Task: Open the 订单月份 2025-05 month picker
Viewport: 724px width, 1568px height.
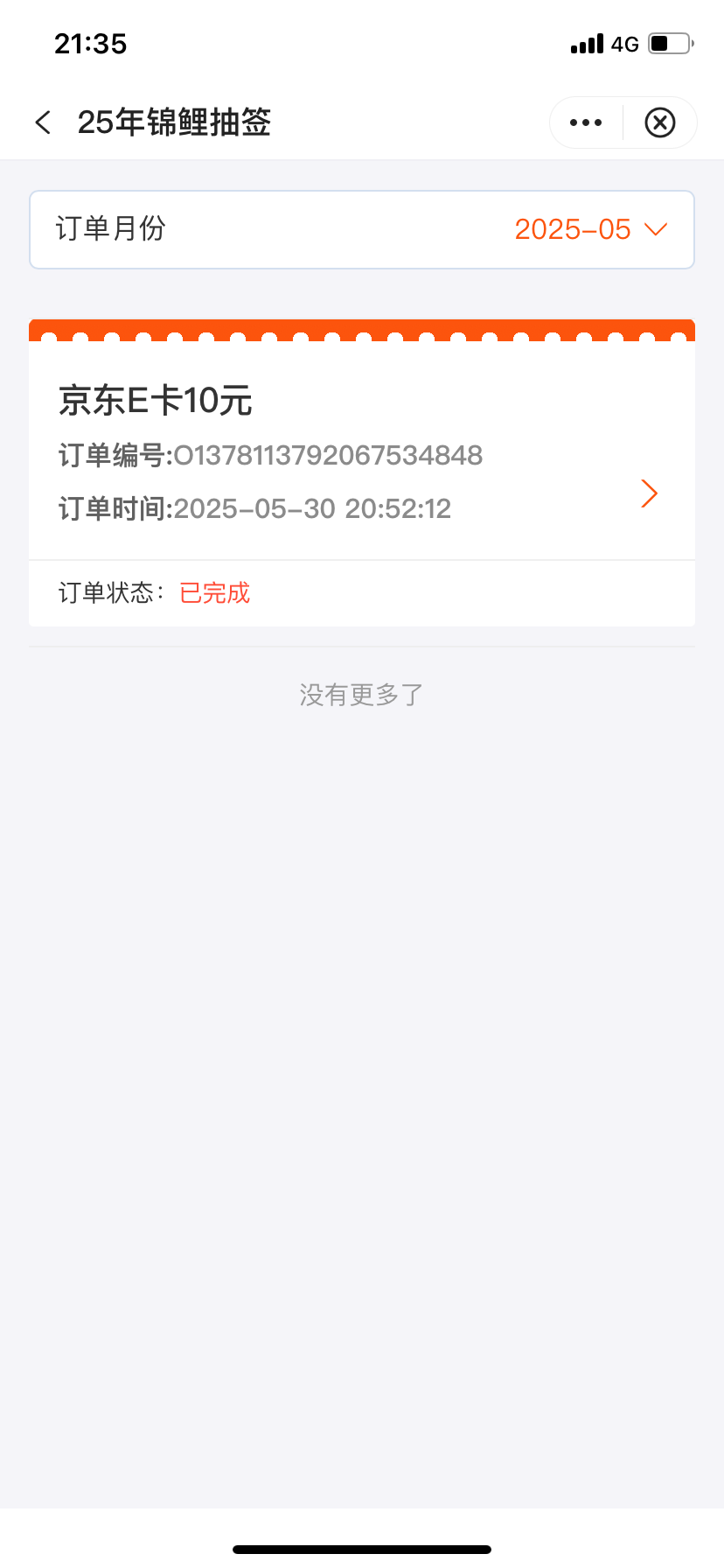Action: pos(362,229)
